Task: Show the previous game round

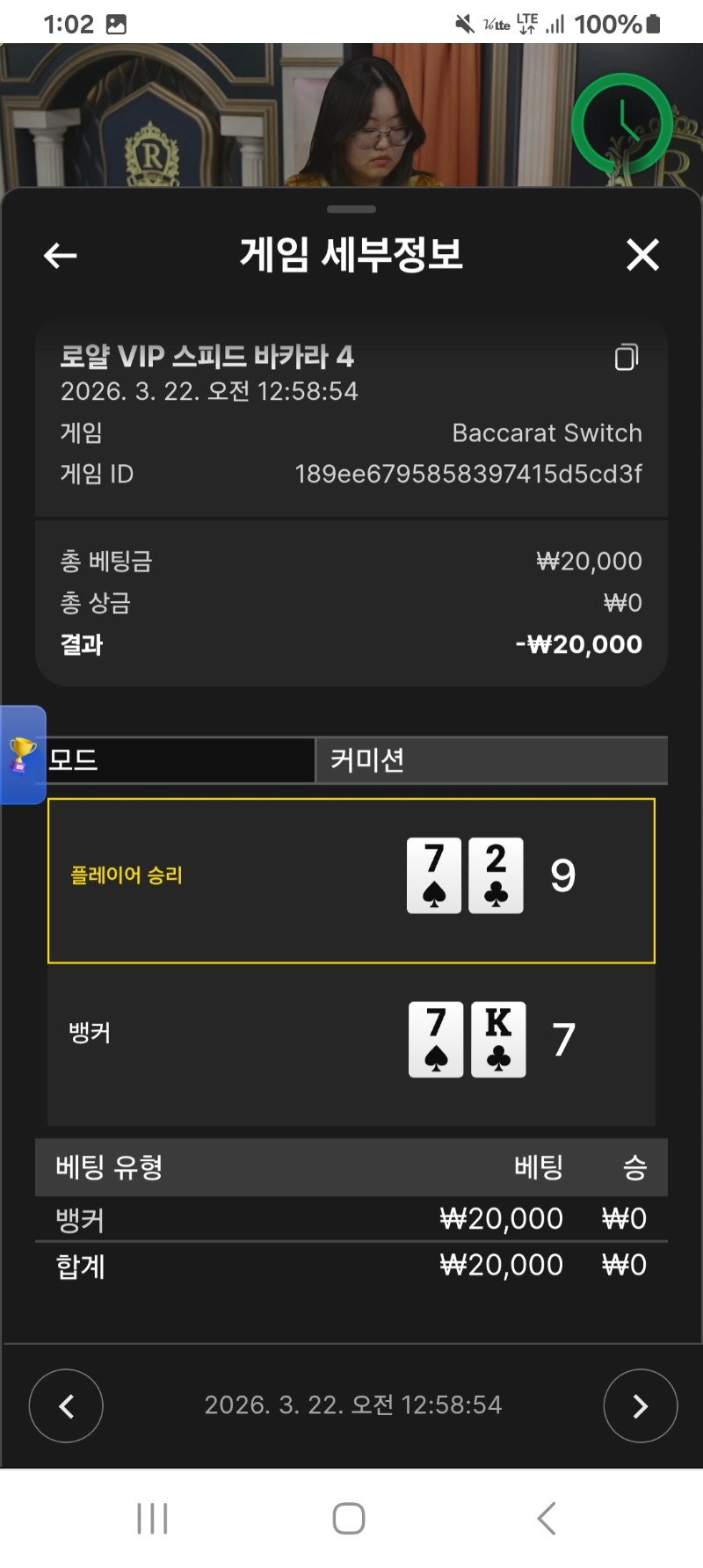Action: [66, 1406]
